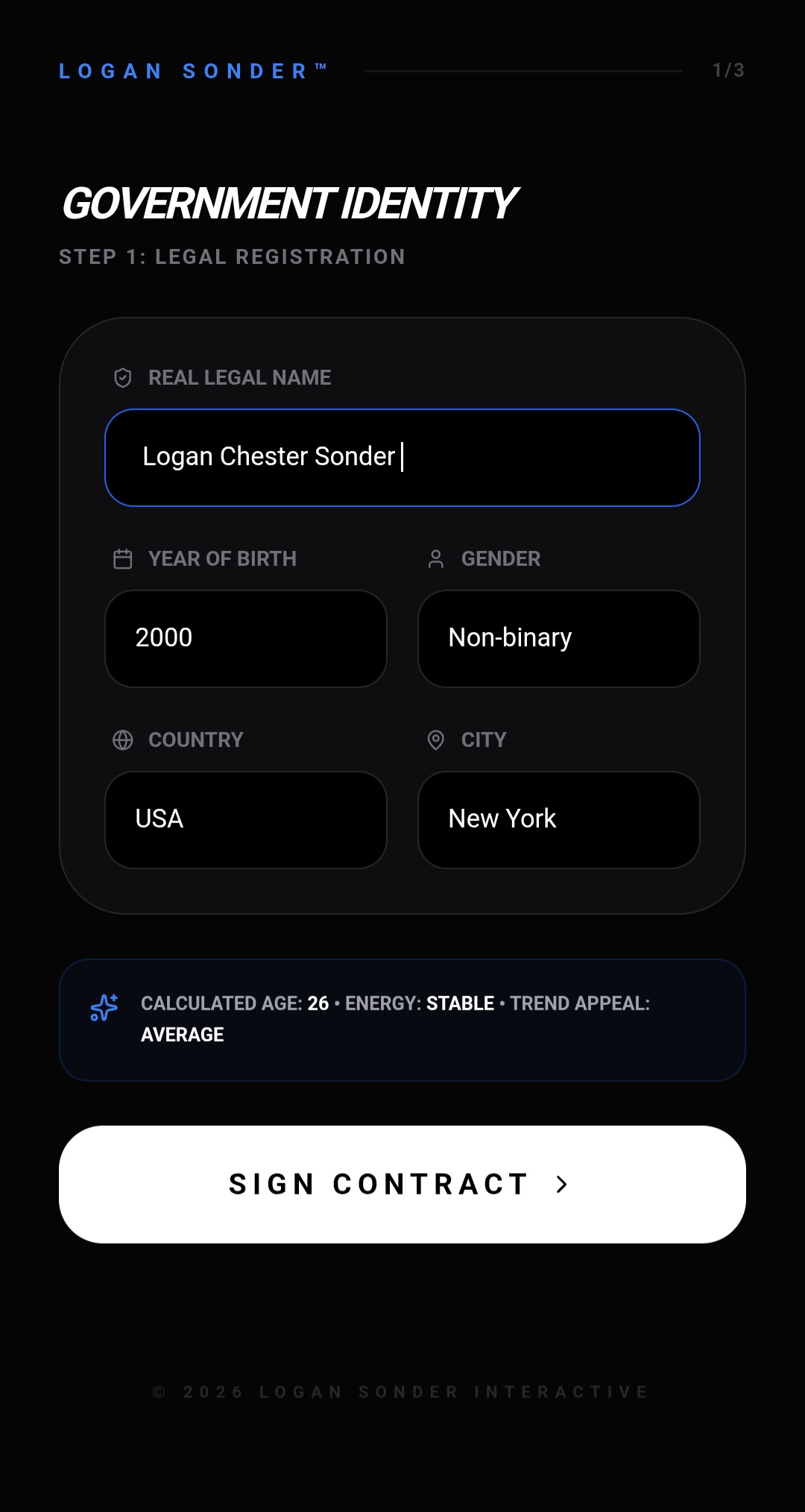Change the Country field showing USA

click(246, 819)
